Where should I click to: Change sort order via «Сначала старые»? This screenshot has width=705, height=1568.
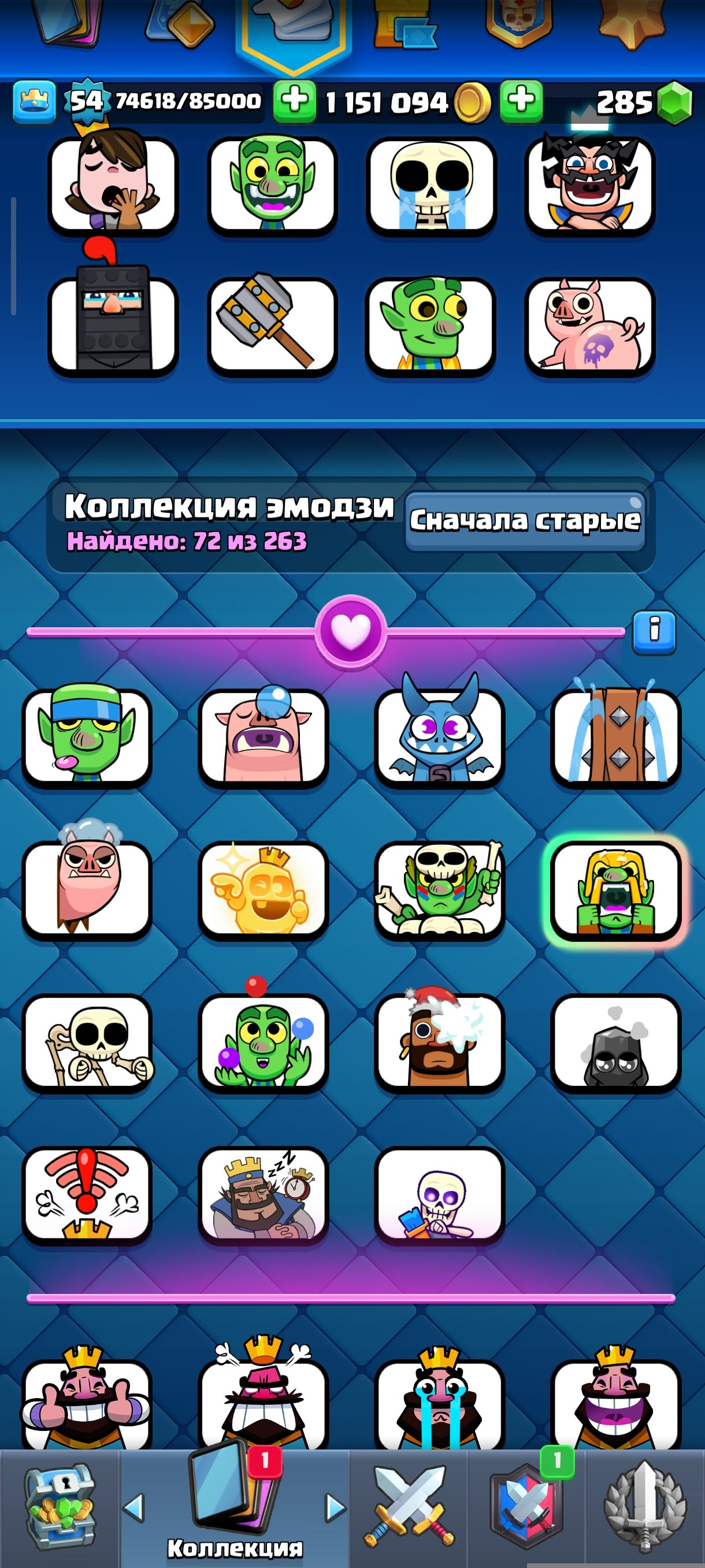click(x=525, y=520)
